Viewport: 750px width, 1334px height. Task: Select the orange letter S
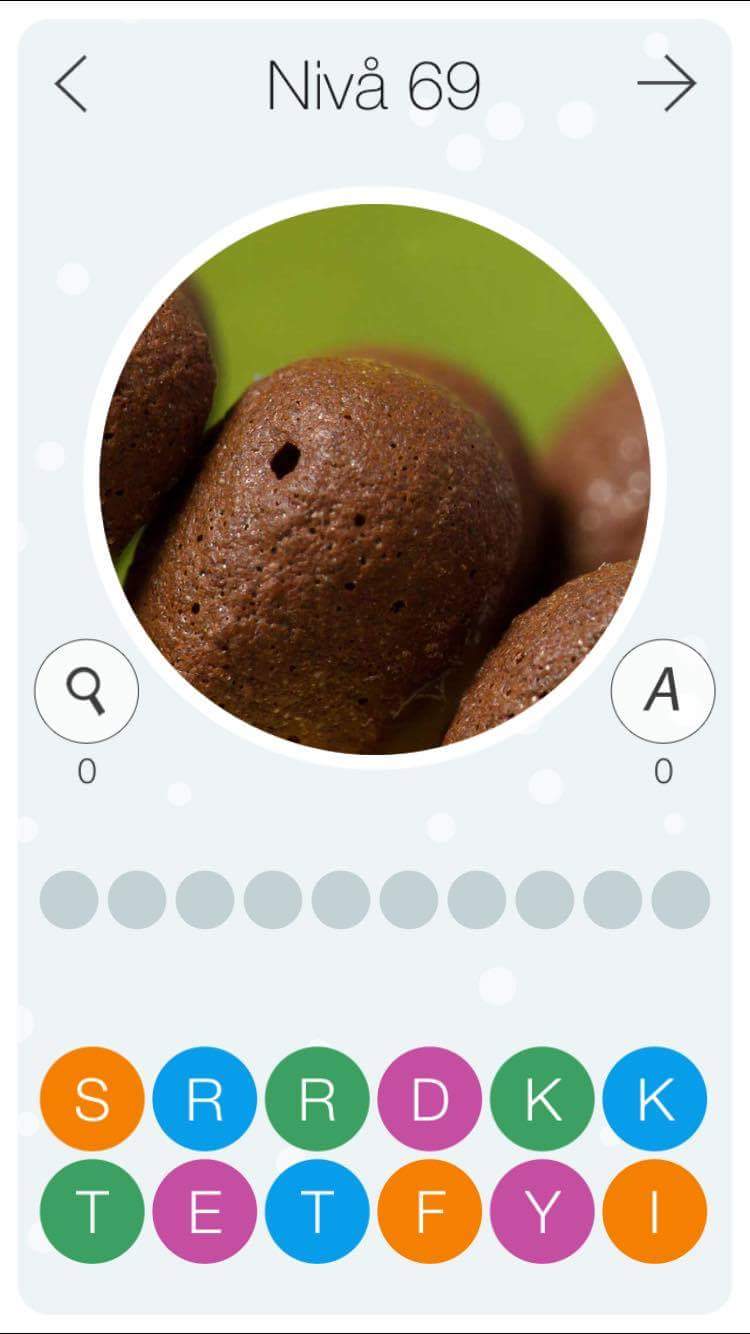[x=92, y=1099]
